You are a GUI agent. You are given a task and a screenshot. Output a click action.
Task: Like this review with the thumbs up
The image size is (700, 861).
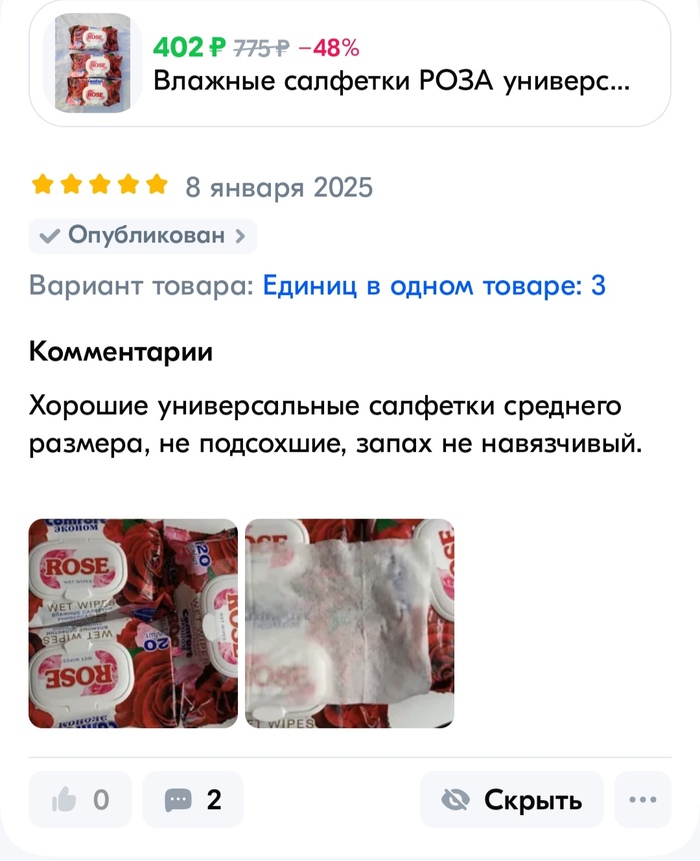pos(80,799)
